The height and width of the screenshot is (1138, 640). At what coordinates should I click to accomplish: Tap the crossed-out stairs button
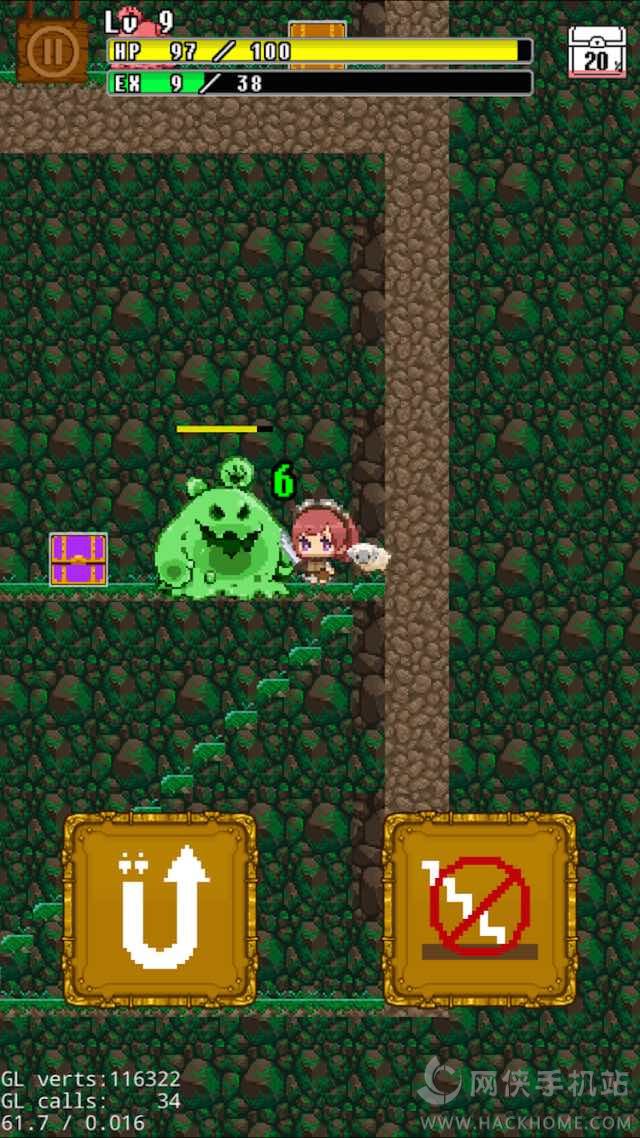(x=480, y=909)
